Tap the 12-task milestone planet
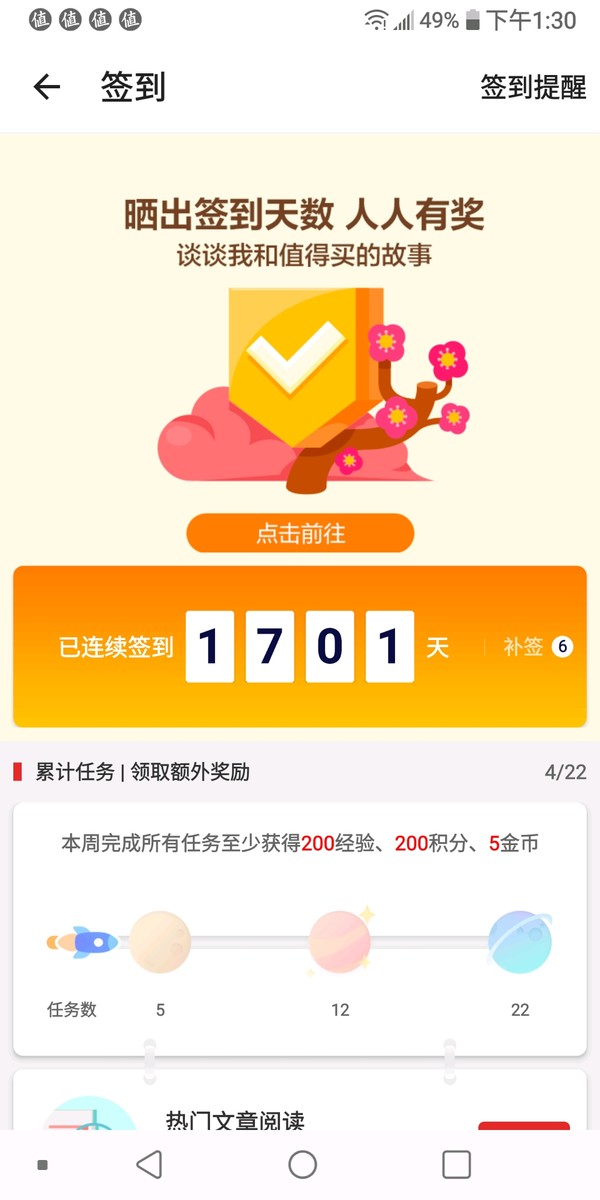This screenshot has width=600, height=1200. click(340, 942)
